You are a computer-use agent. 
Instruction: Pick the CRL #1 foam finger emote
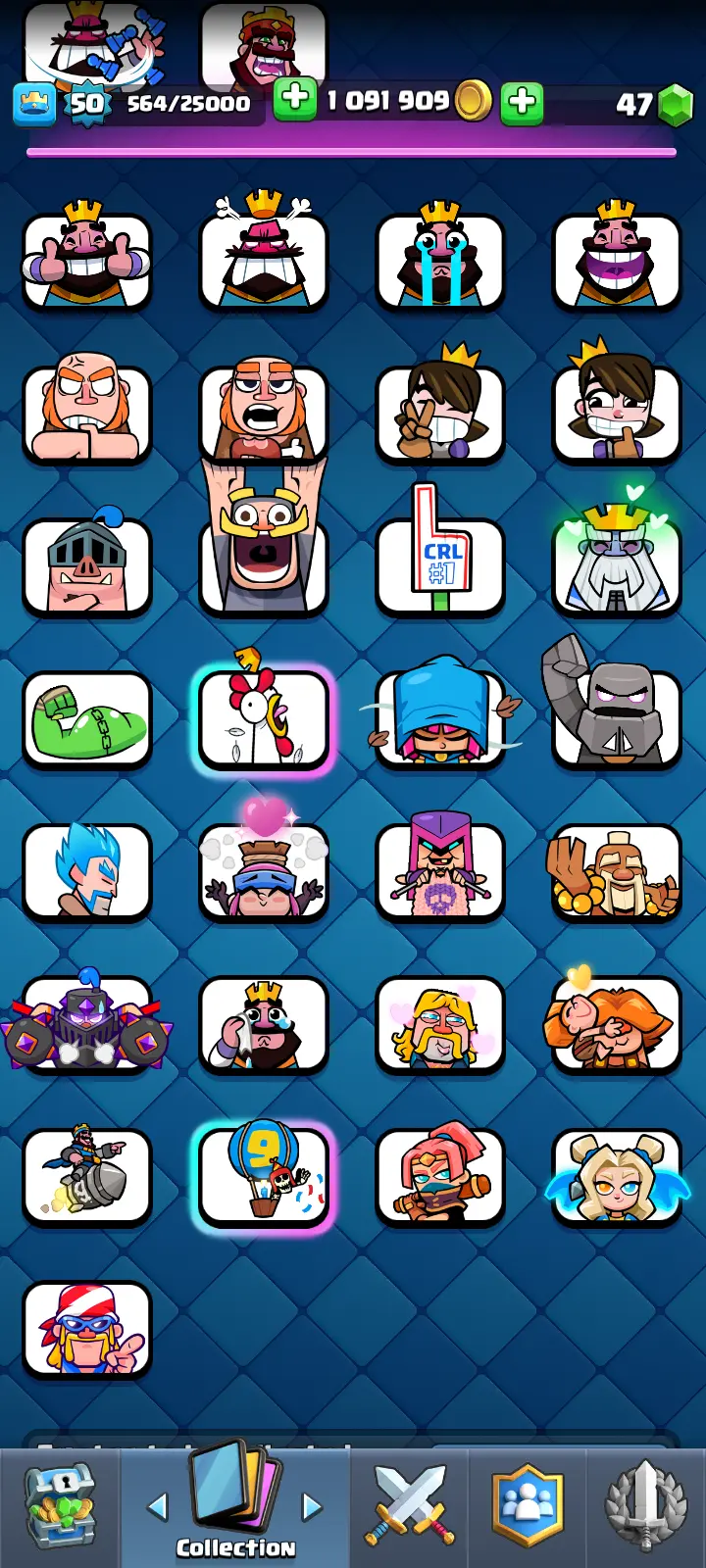[440, 563]
